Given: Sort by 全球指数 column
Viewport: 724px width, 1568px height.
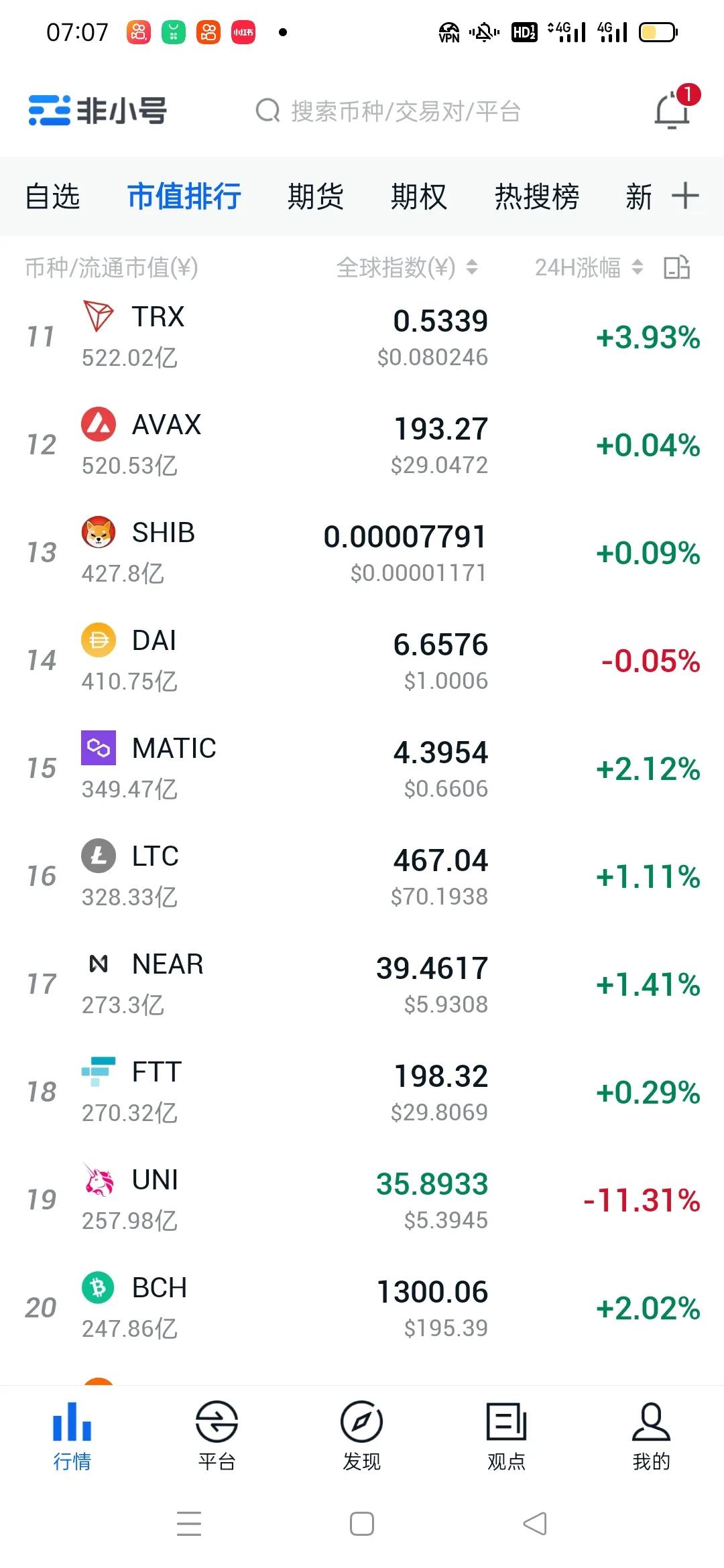Looking at the screenshot, I should pyautogui.click(x=406, y=267).
